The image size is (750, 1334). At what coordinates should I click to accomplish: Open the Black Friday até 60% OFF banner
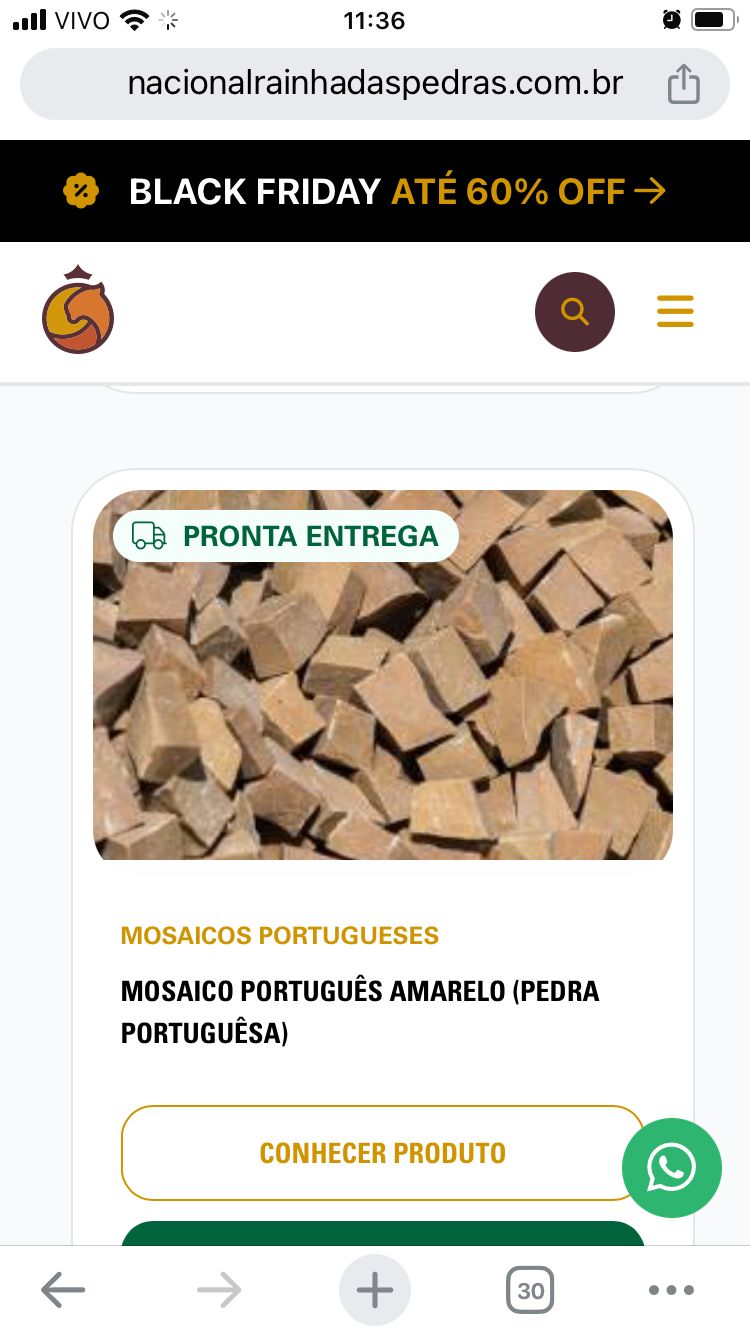click(x=375, y=190)
